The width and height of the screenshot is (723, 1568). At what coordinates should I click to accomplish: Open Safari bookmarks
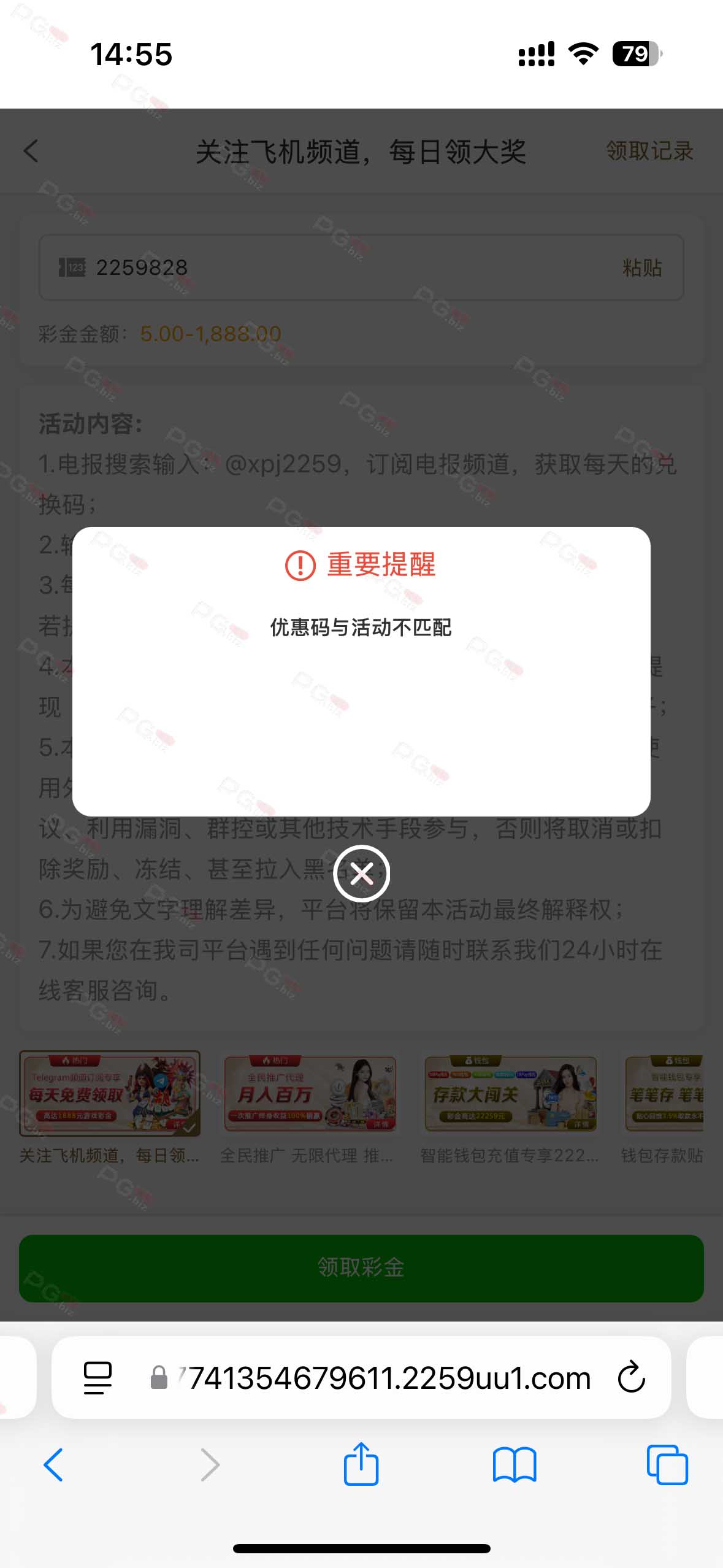[514, 1465]
